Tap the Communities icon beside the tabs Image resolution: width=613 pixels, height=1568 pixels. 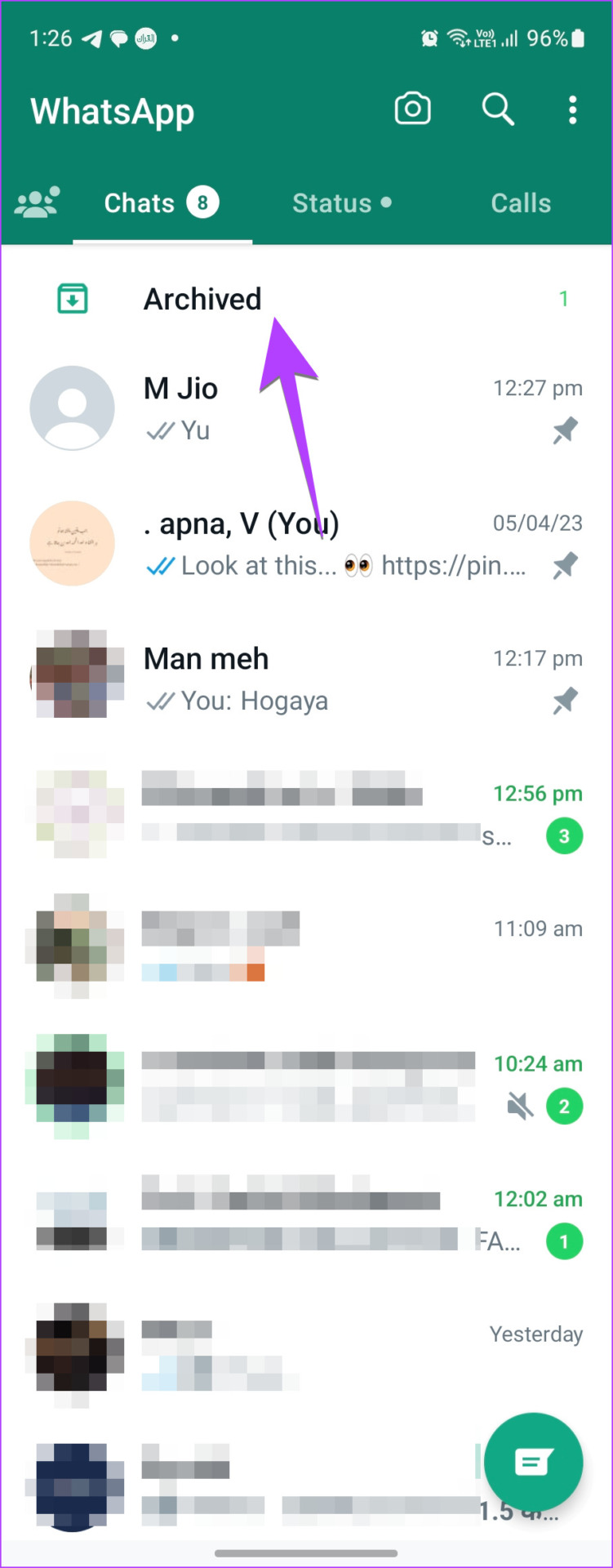pyautogui.click(x=37, y=202)
